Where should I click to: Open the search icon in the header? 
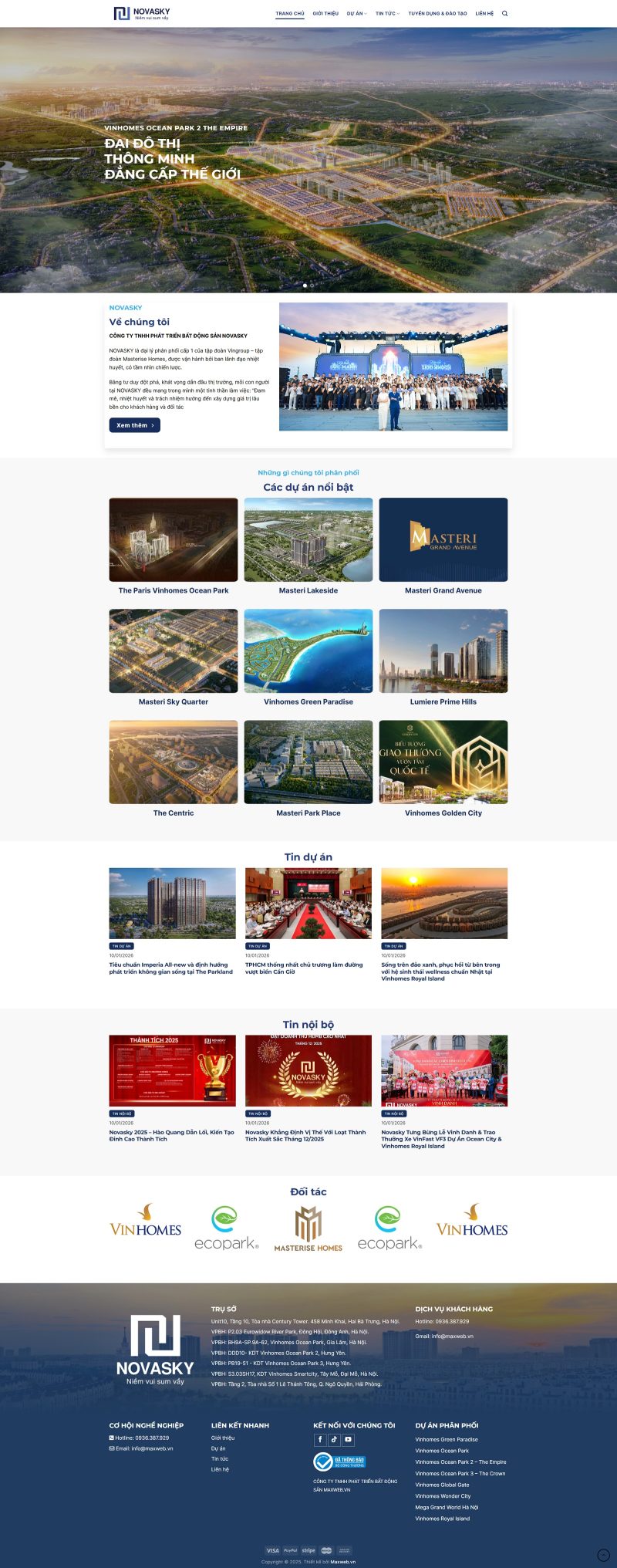[505, 13]
